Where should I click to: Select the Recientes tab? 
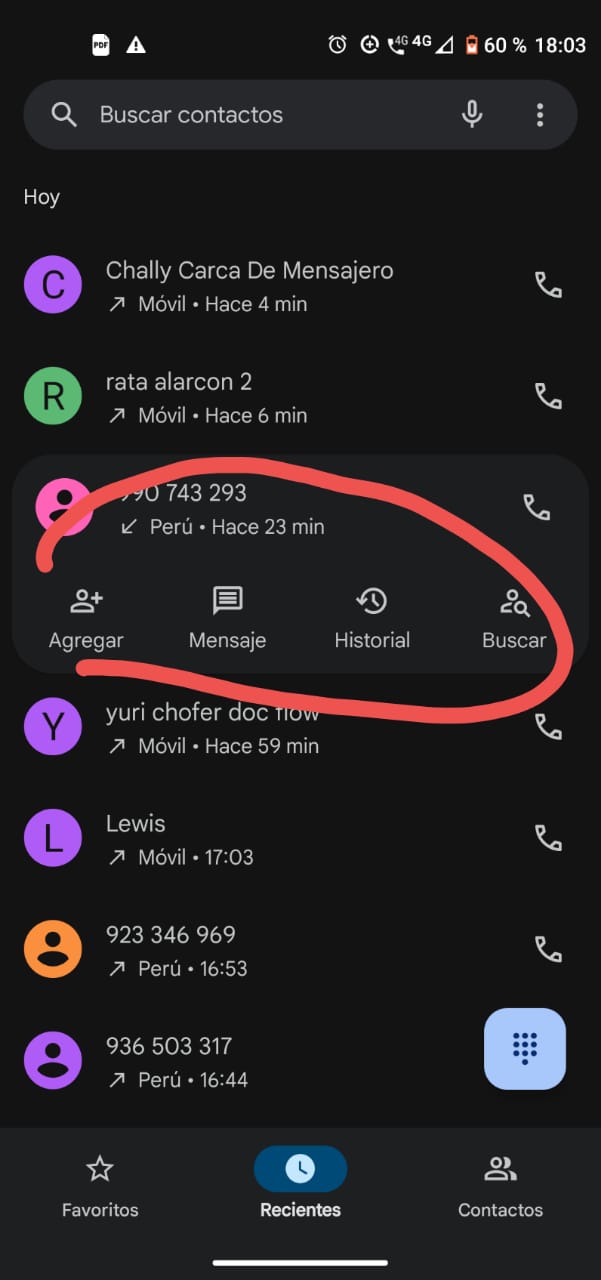[x=300, y=1185]
